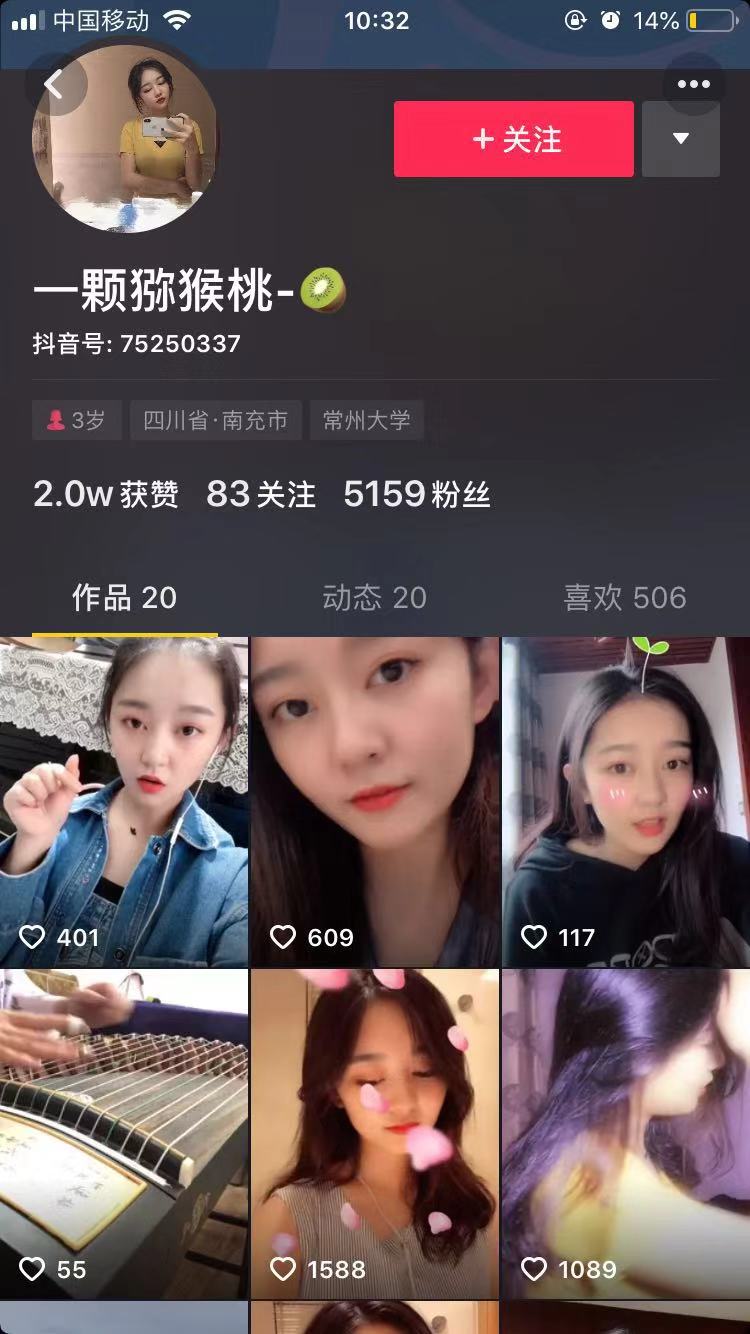Open the guzheng video with 55 likes
The height and width of the screenshot is (1334, 750).
click(x=124, y=1132)
